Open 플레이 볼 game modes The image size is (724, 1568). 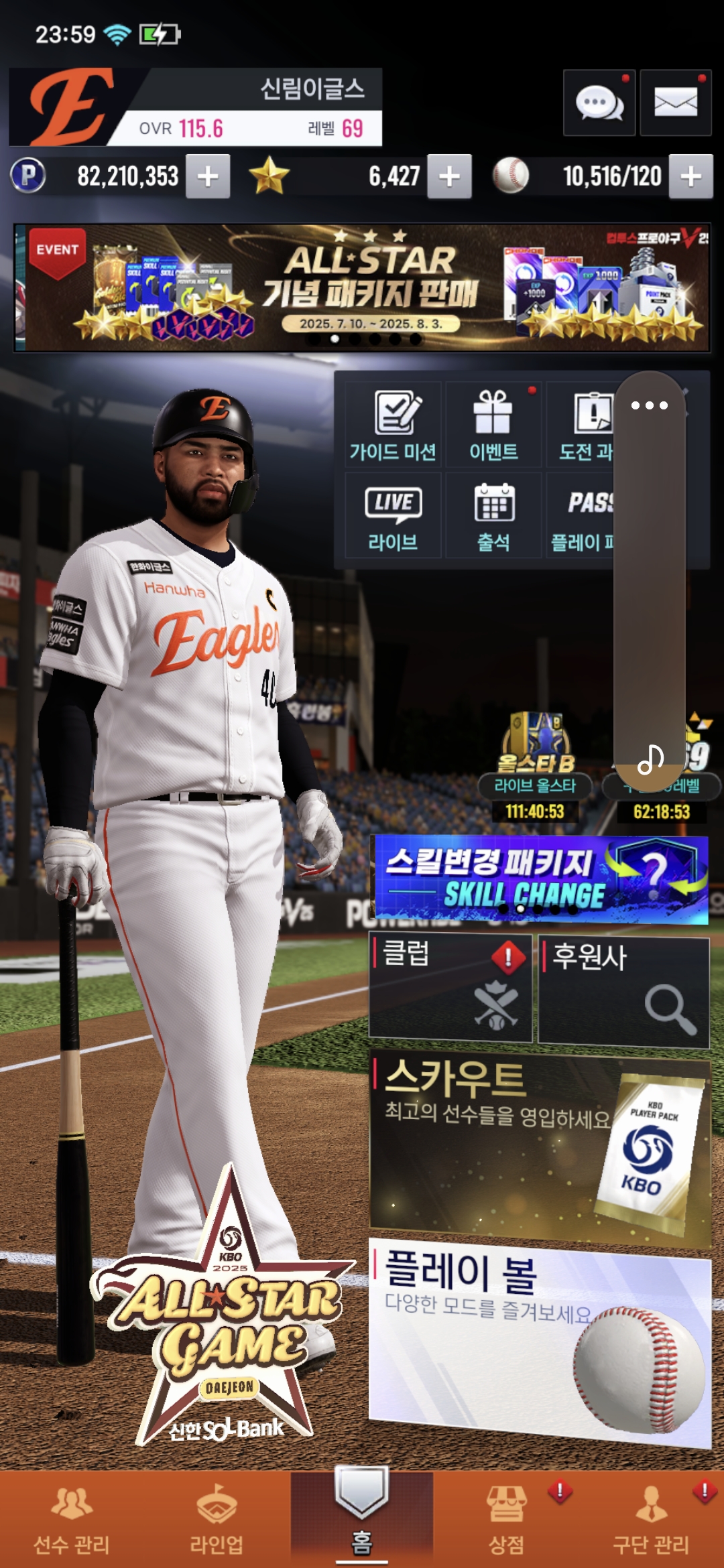point(540,1340)
